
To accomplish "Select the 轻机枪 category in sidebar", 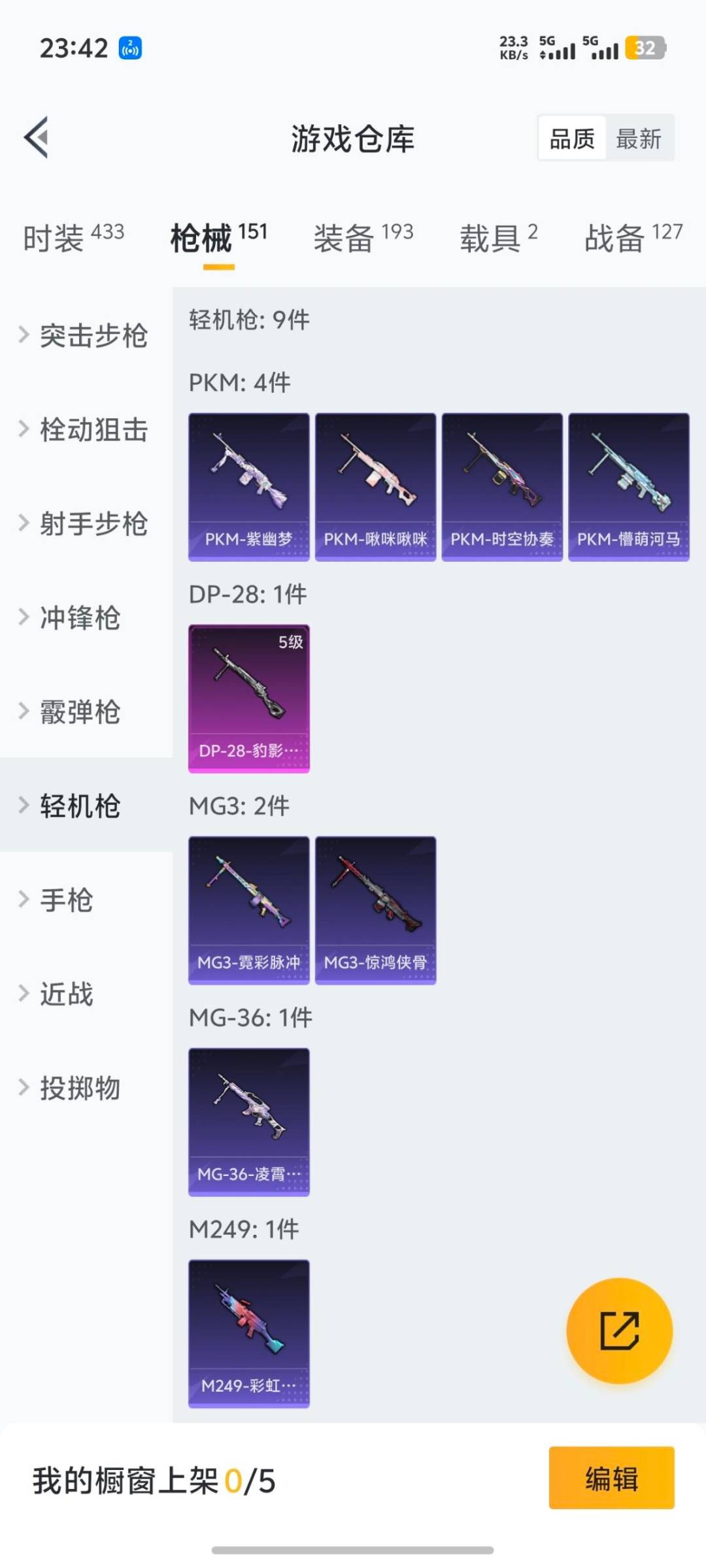I will pos(80,807).
